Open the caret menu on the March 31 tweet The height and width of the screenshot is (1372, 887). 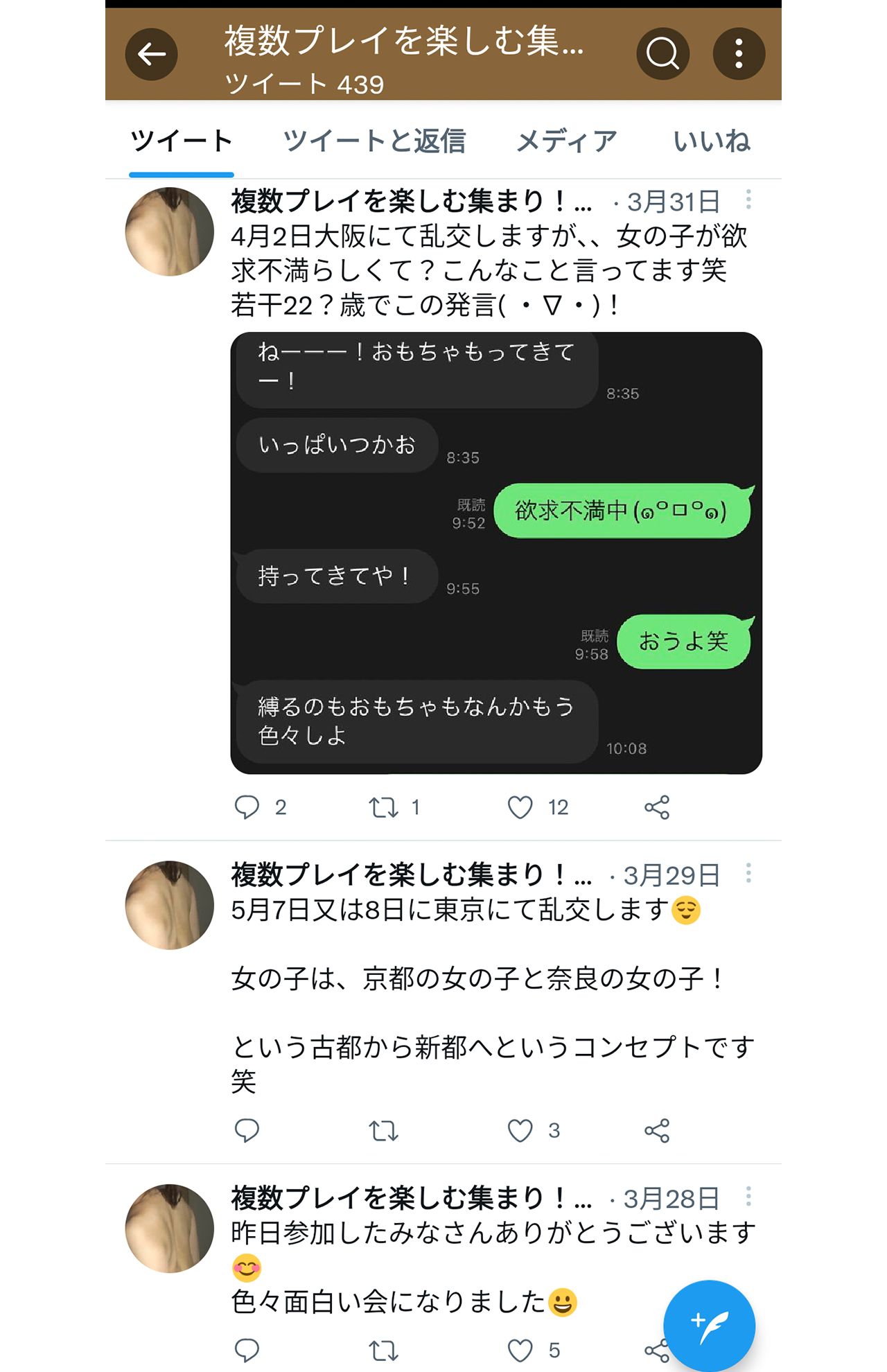click(748, 201)
